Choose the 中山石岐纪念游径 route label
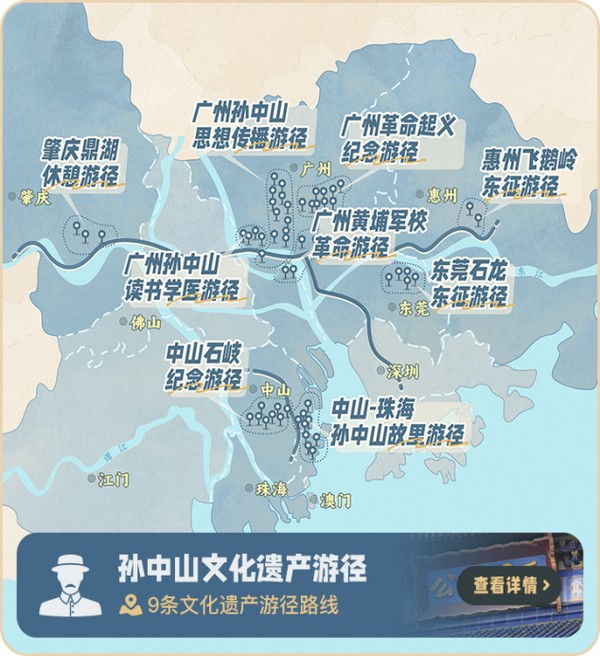Screen dimensions: 600x656 tap(205, 366)
